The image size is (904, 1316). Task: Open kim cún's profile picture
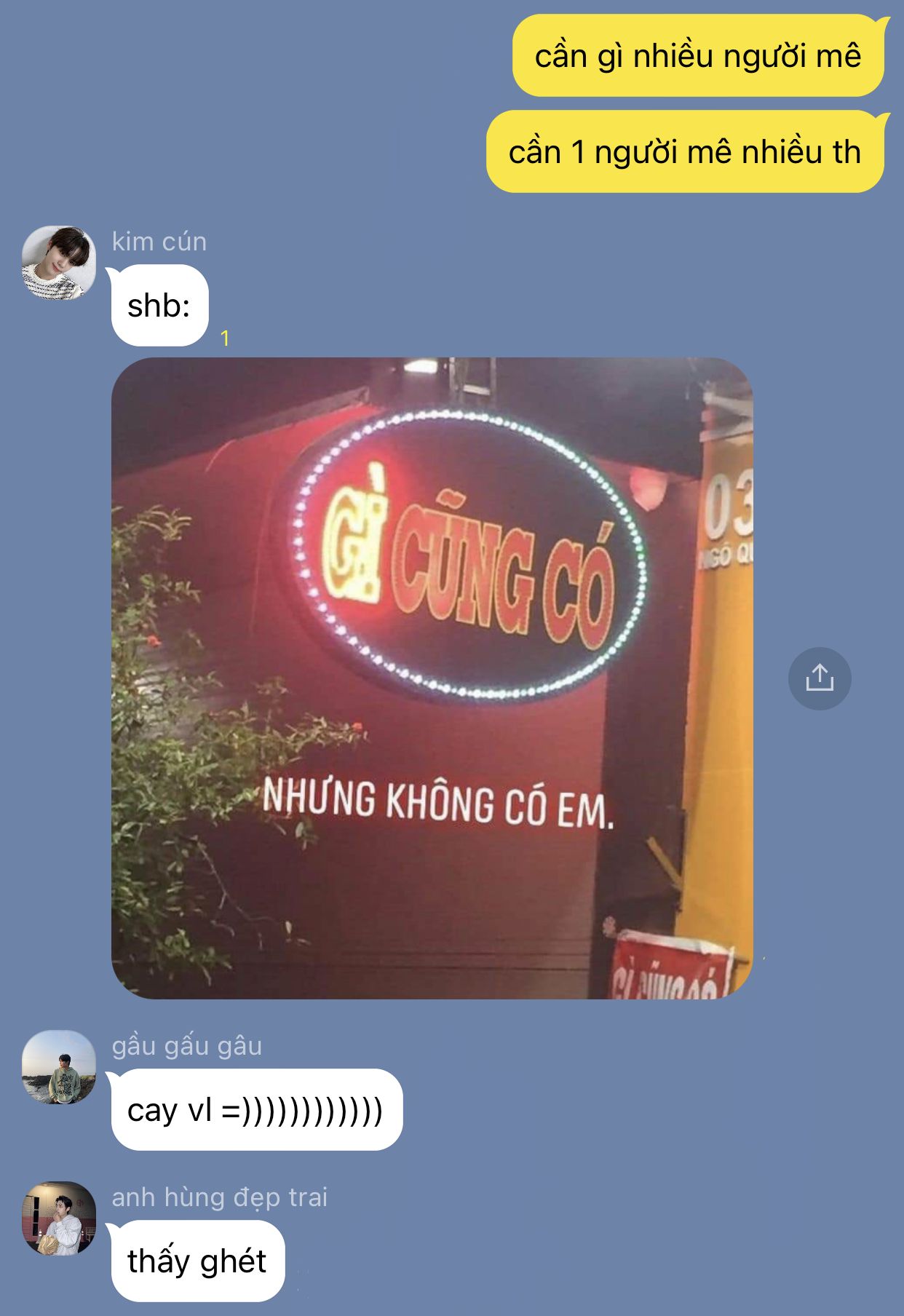59,263
